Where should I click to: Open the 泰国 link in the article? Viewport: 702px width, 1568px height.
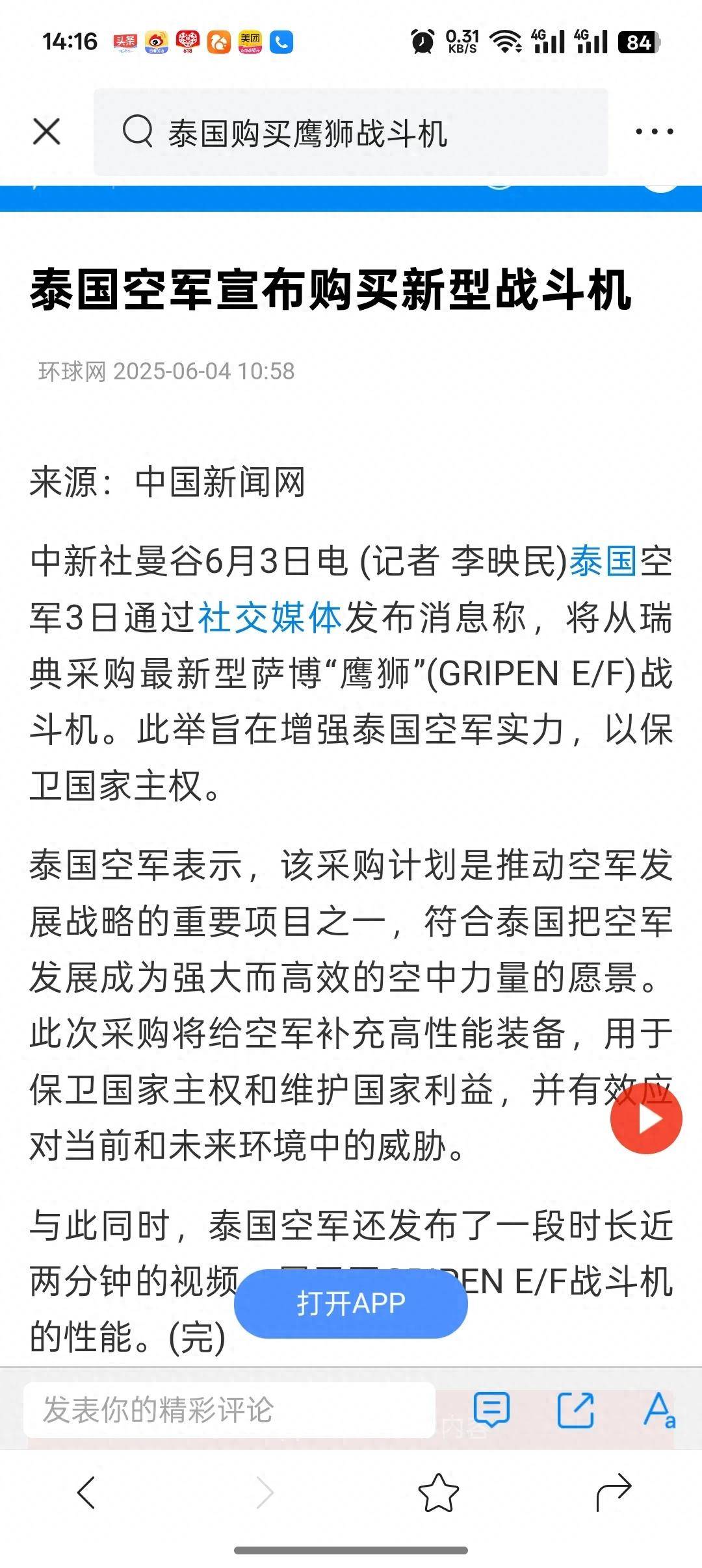[603, 561]
